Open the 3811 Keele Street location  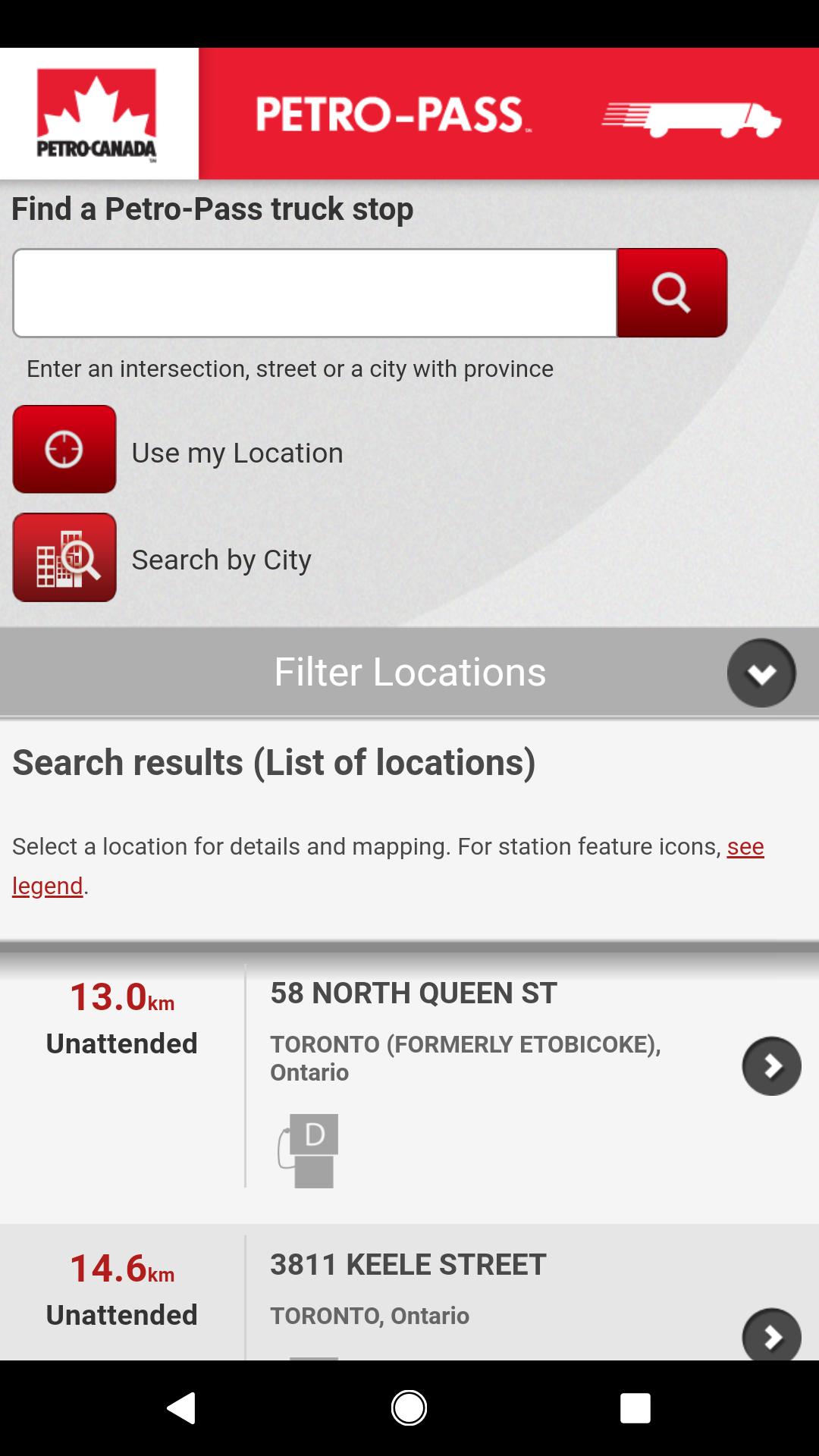[771, 1335]
